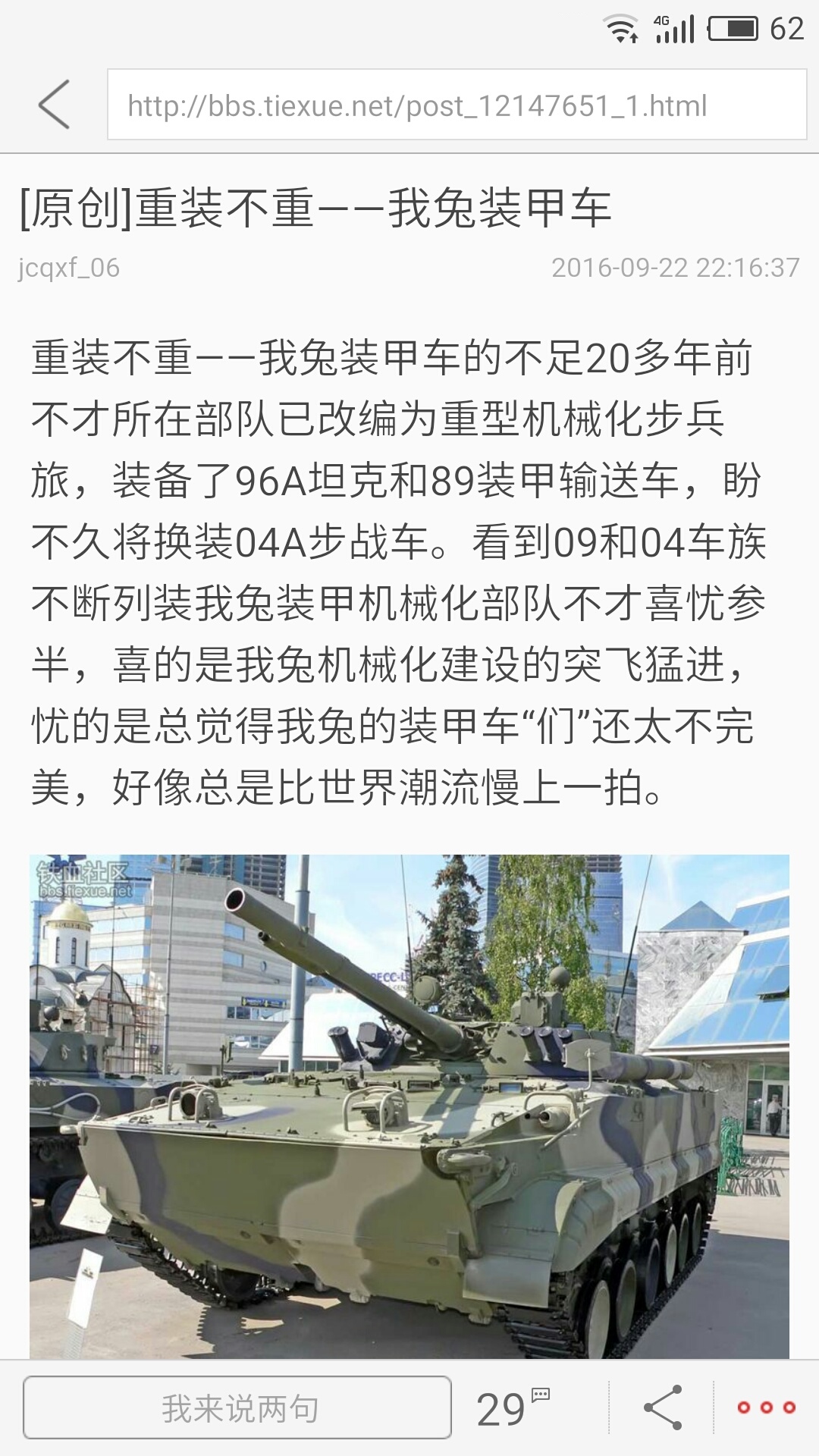
Task: View the 29 comments
Action: (x=512, y=1408)
